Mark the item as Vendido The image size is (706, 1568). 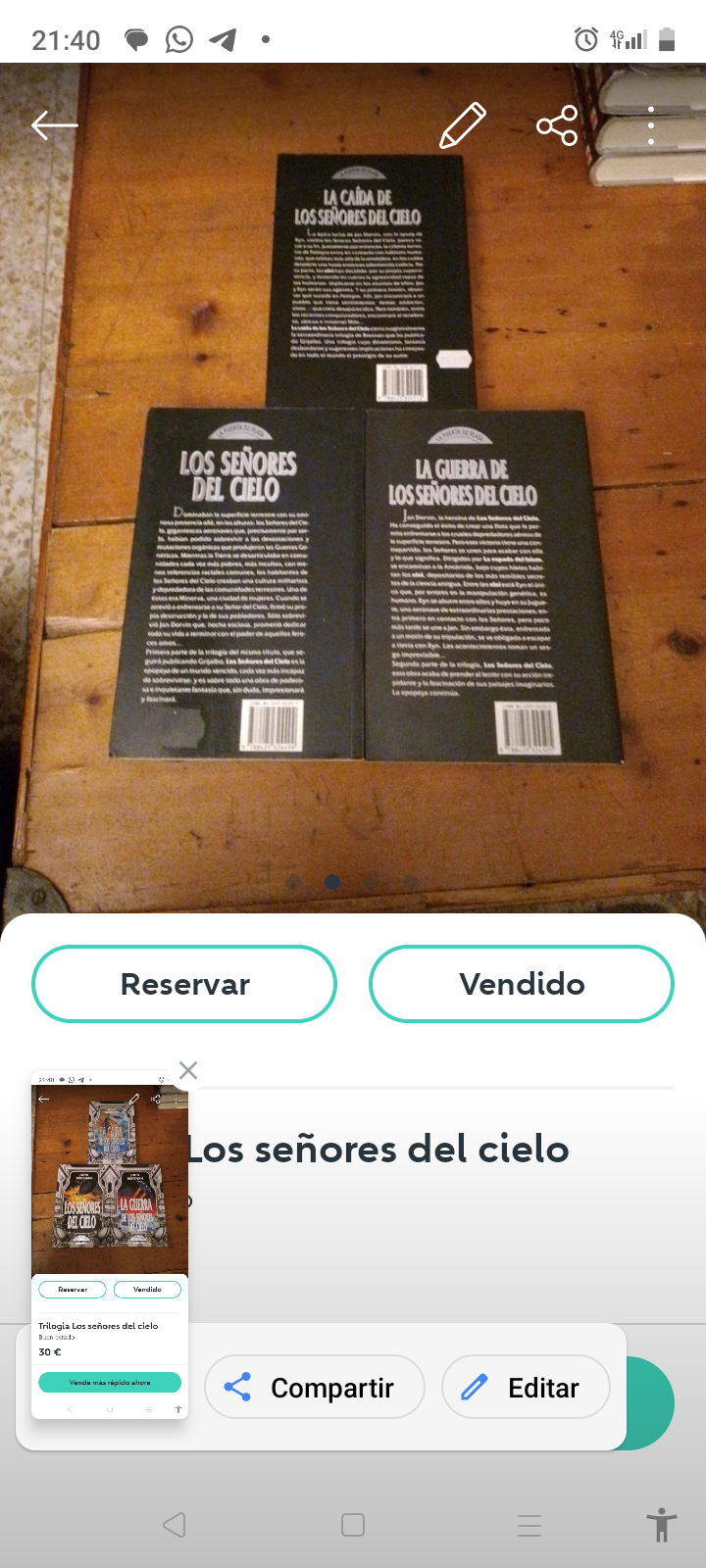(x=521, y=983)
